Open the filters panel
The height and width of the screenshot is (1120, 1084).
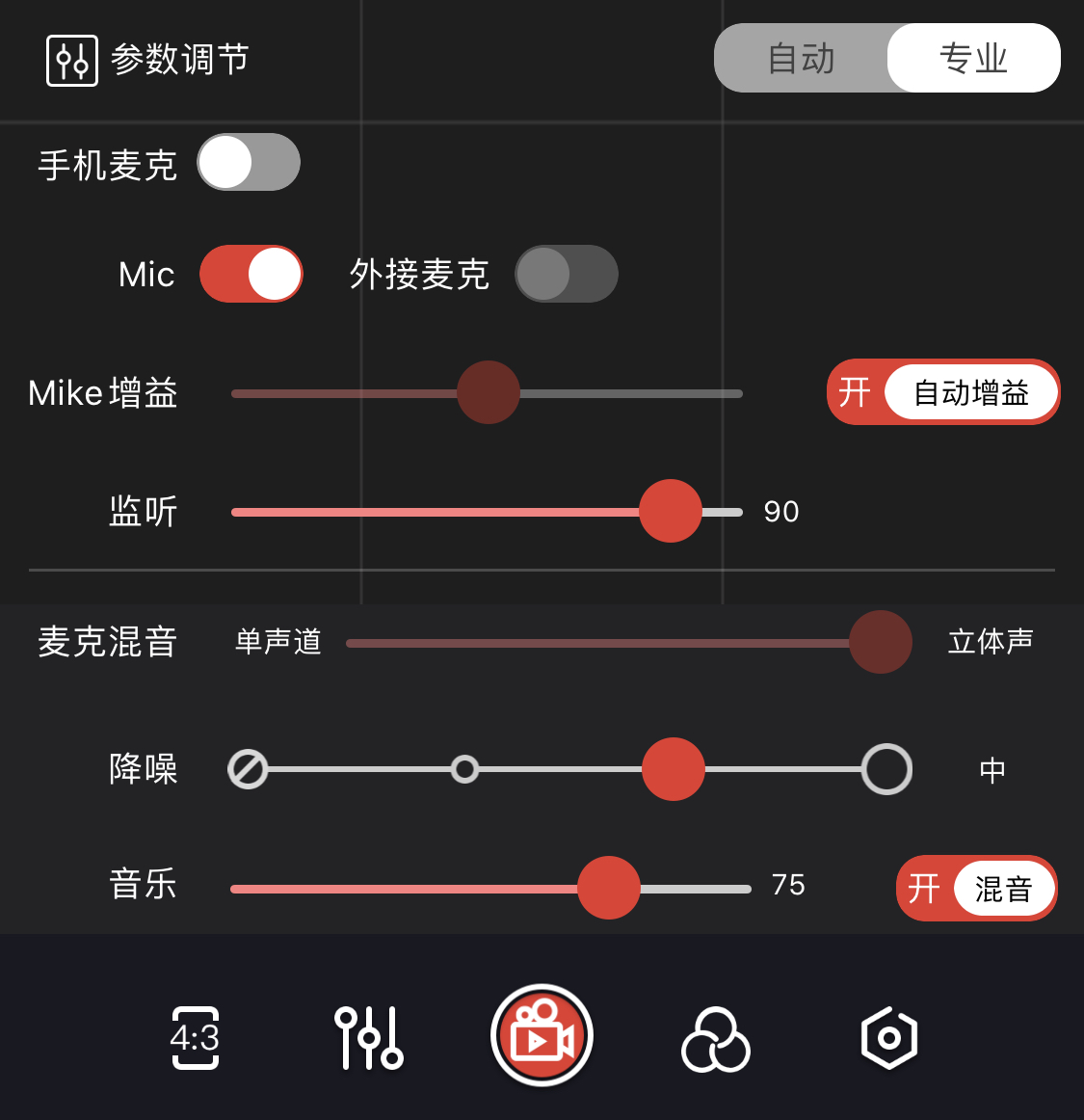714,1036
